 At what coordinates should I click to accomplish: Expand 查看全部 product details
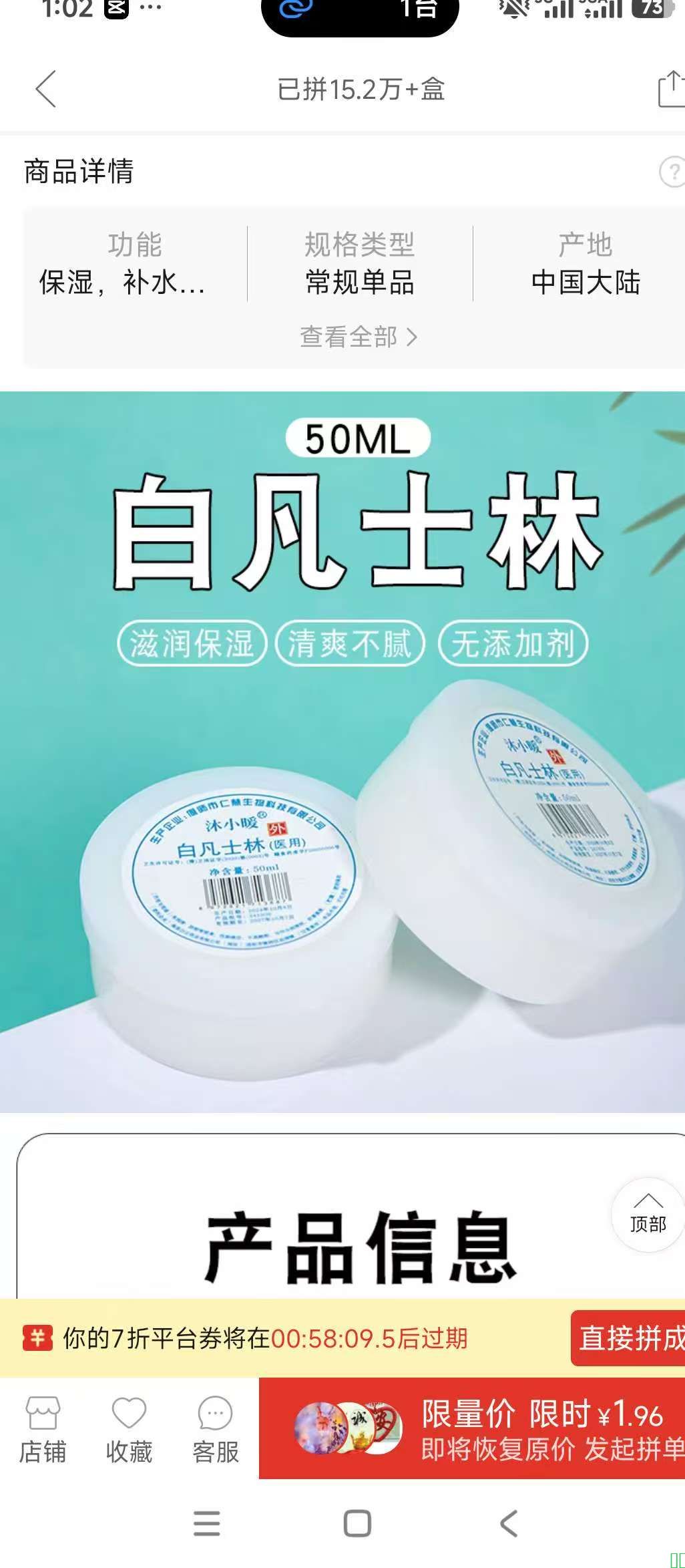358,337
